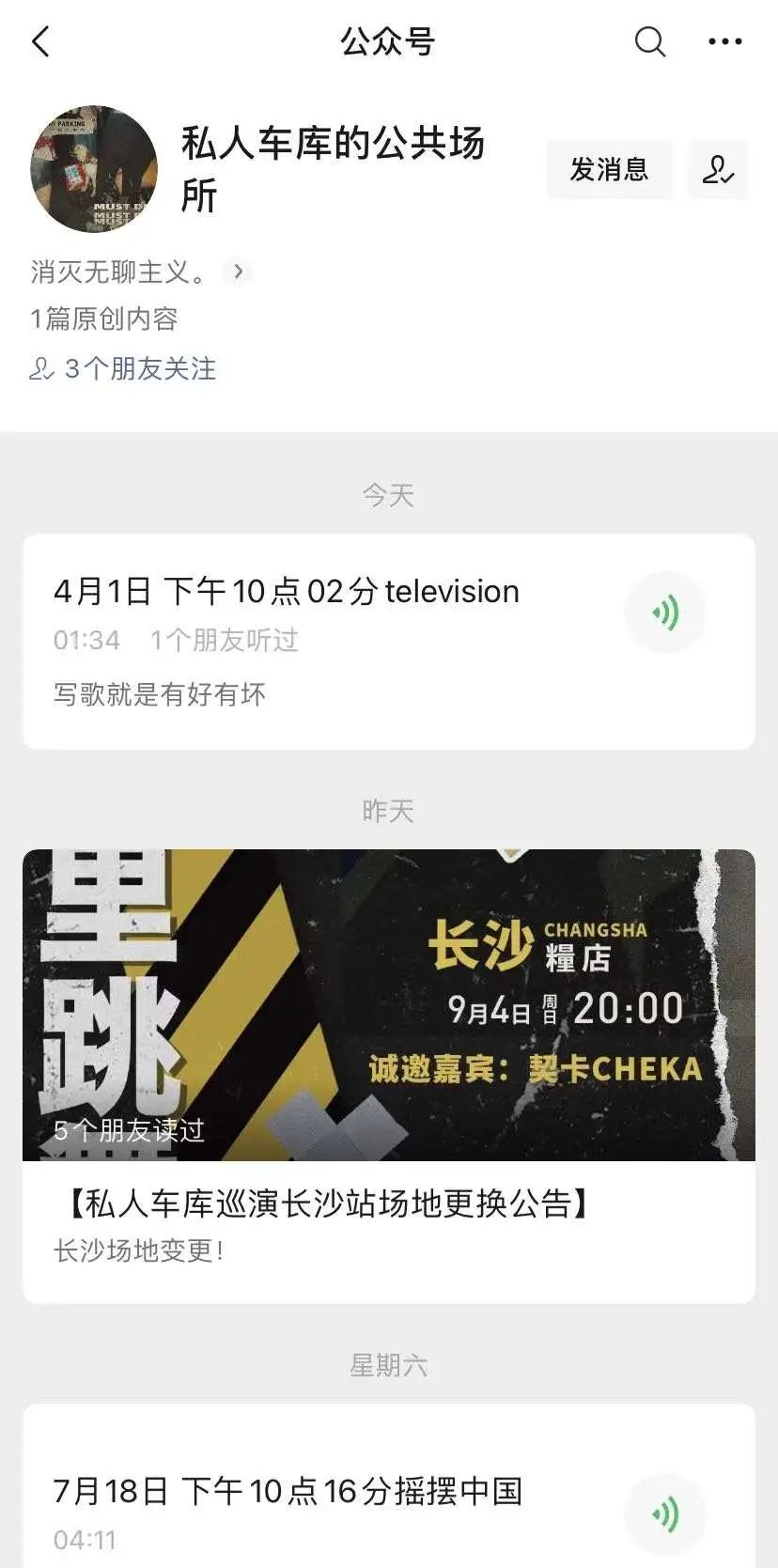The image size is (778, 1568).
Task: Go back using the top-left arrow
Action: click(40, 42)
